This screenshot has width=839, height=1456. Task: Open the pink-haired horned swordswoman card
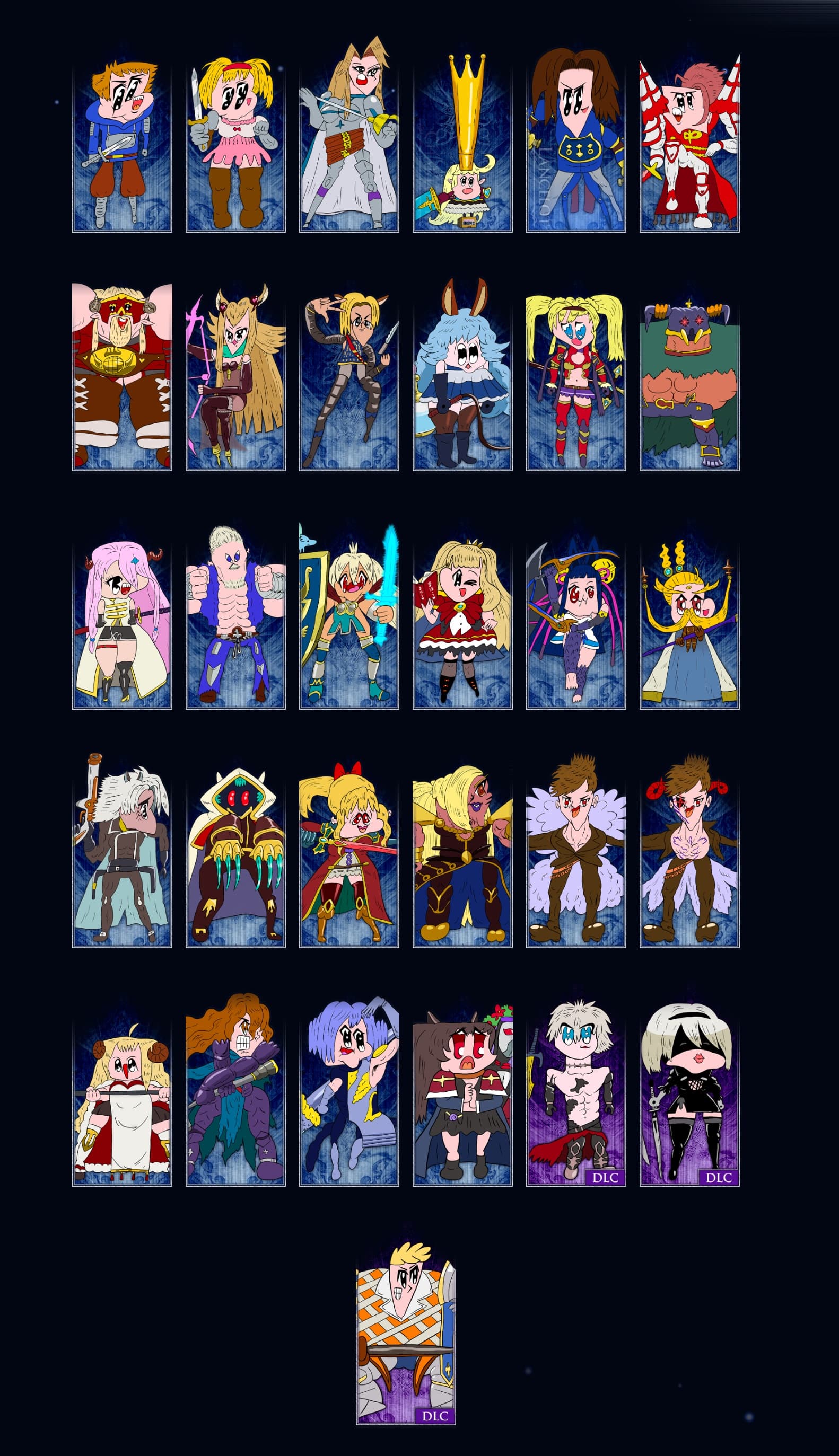(121, 622)
